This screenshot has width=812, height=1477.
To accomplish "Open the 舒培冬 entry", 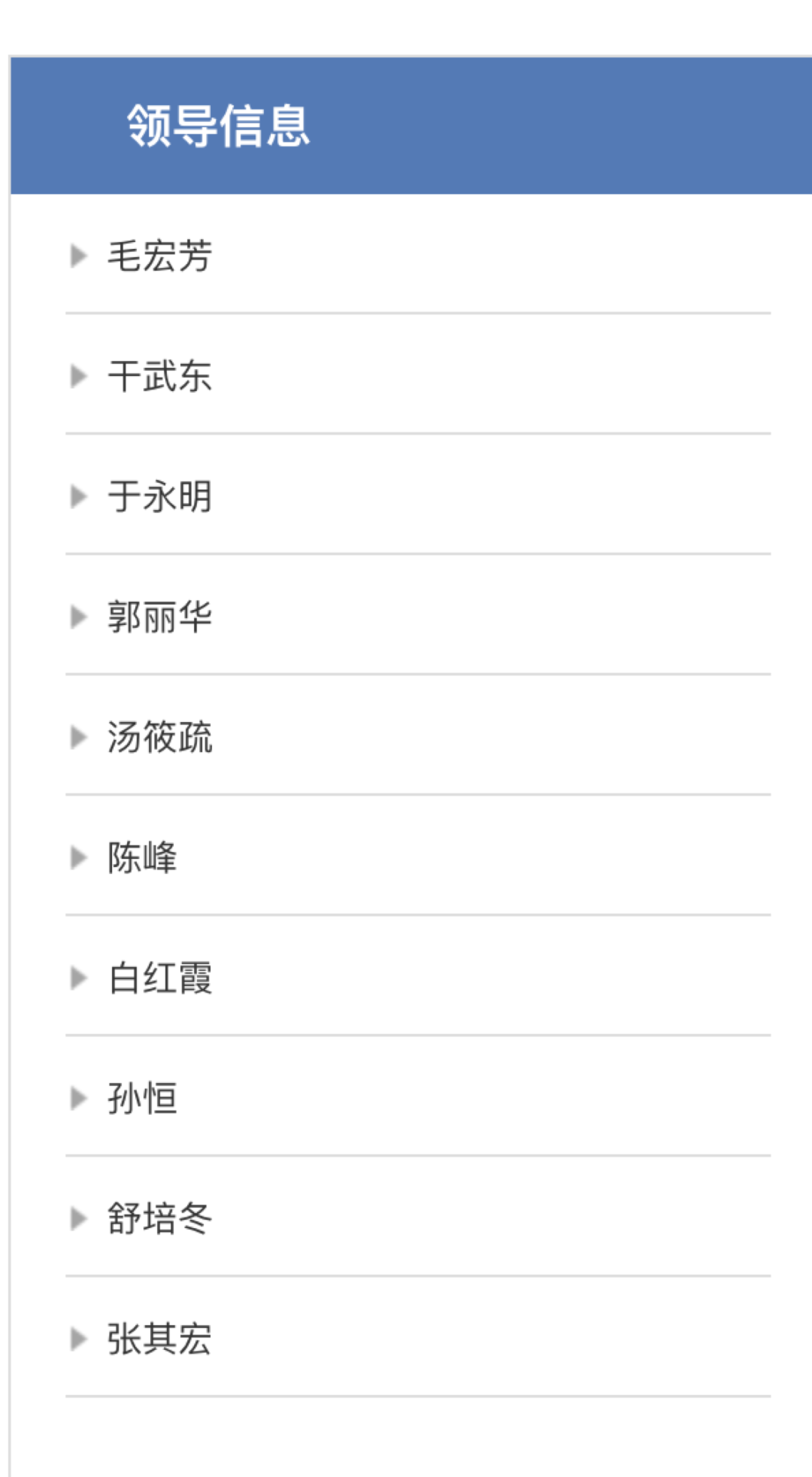I will (418, 1218).
